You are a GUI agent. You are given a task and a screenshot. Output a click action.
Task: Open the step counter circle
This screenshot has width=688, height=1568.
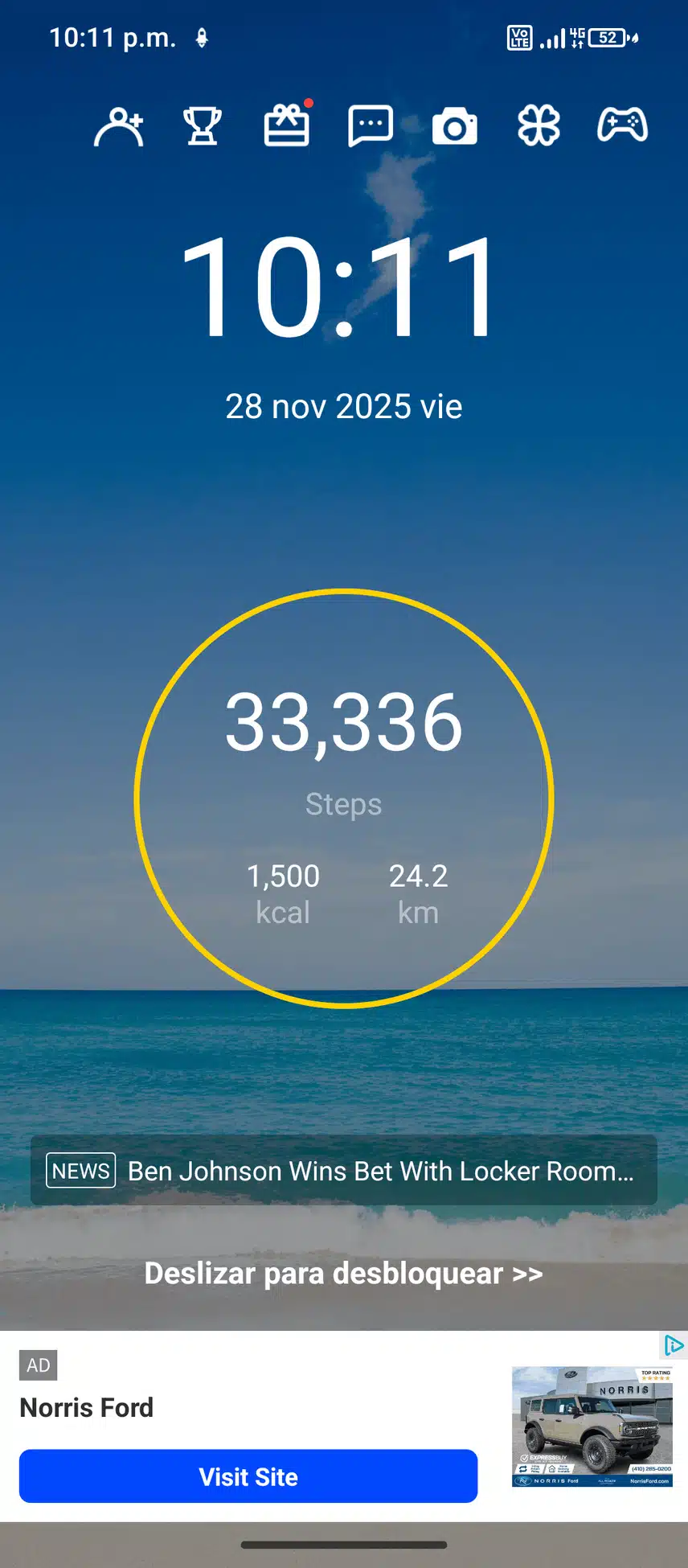coord(344,798)
